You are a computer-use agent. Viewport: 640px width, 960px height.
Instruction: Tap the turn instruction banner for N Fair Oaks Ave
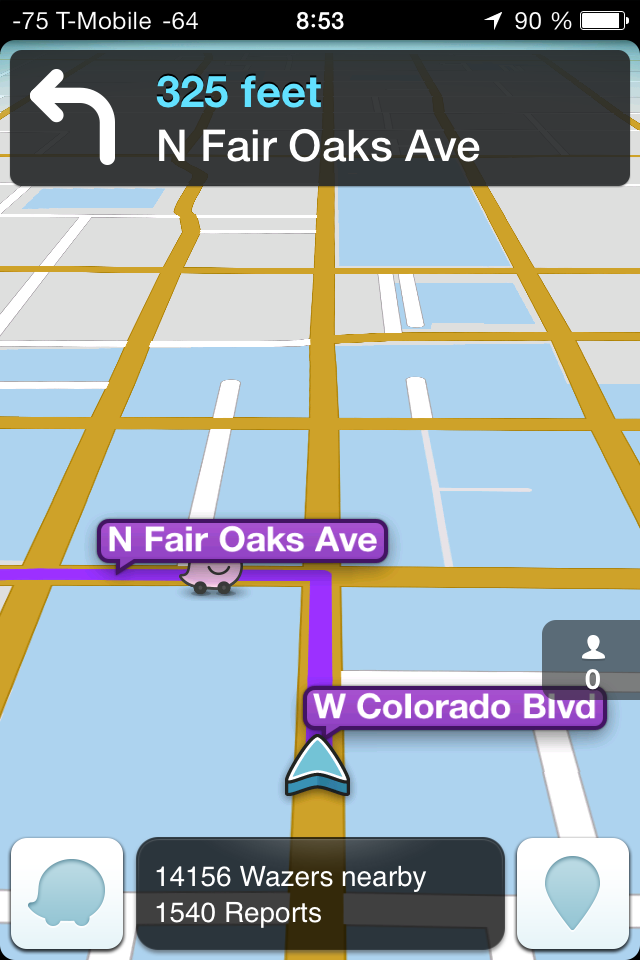[320, 118]
